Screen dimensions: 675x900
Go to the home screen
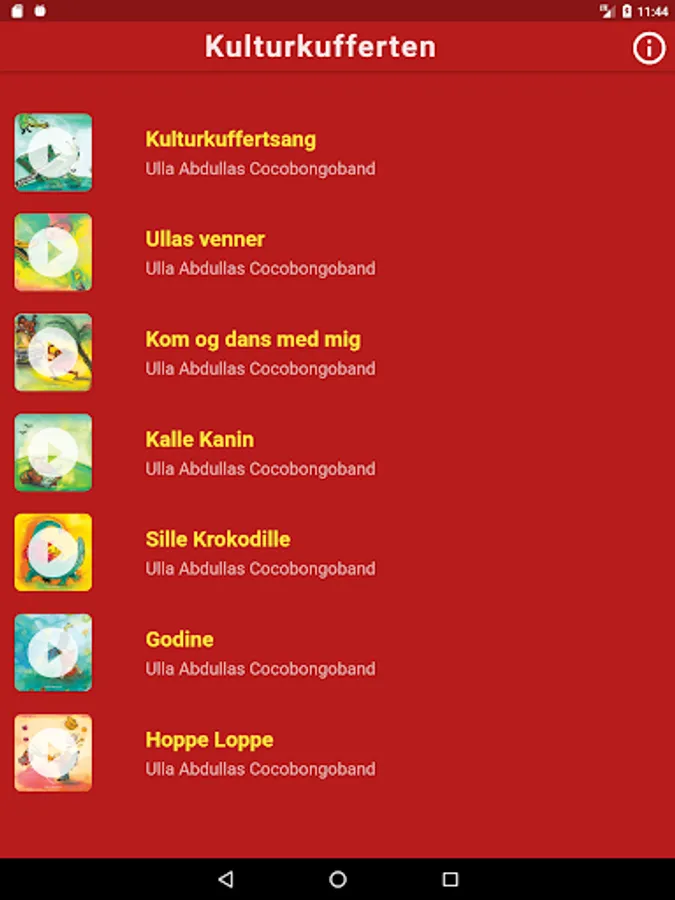click(338, 879)
